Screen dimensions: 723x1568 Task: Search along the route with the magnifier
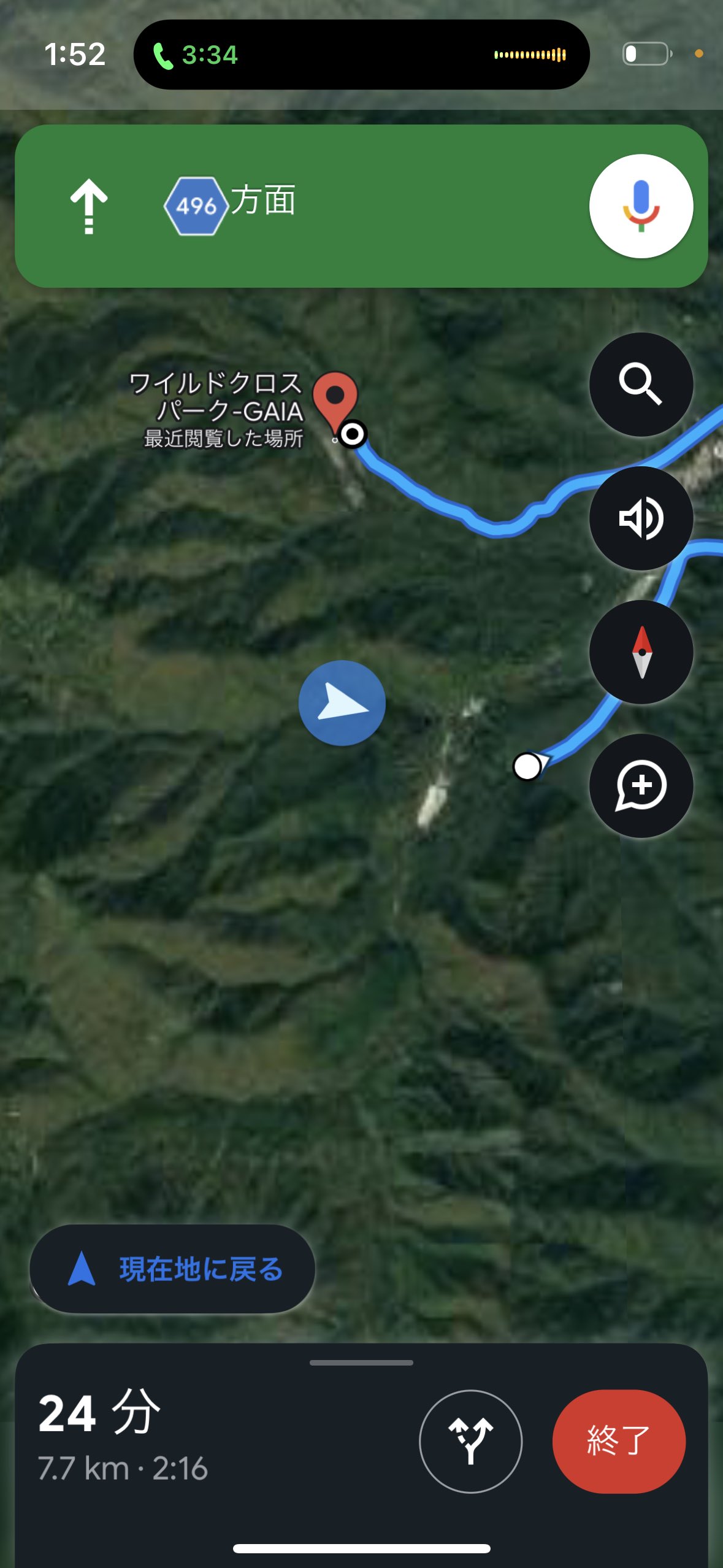click(x=641, y=385)
